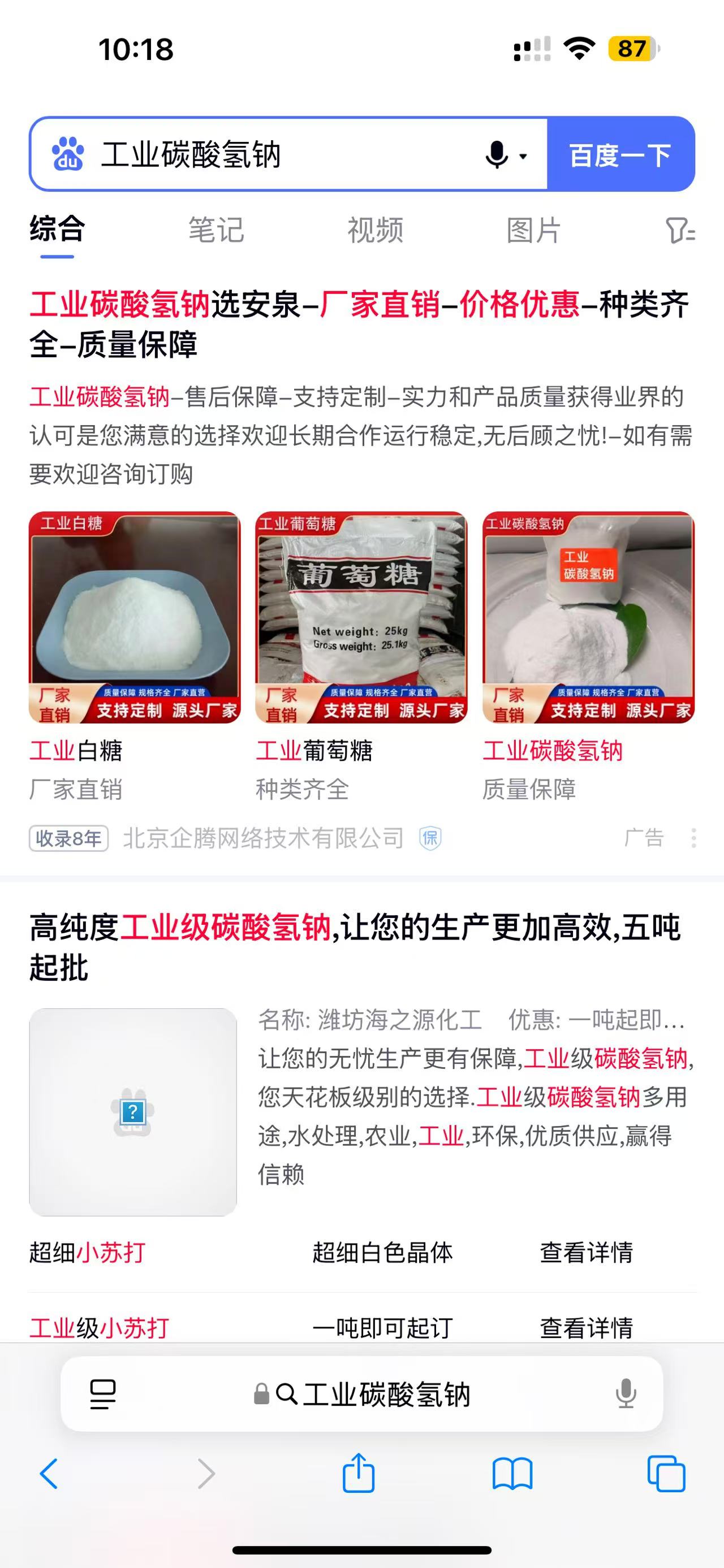The height and width of the screenshot is (1568, 724).
Task: Open the 工业葡萄糖 product card
Action: pos(361,617)
